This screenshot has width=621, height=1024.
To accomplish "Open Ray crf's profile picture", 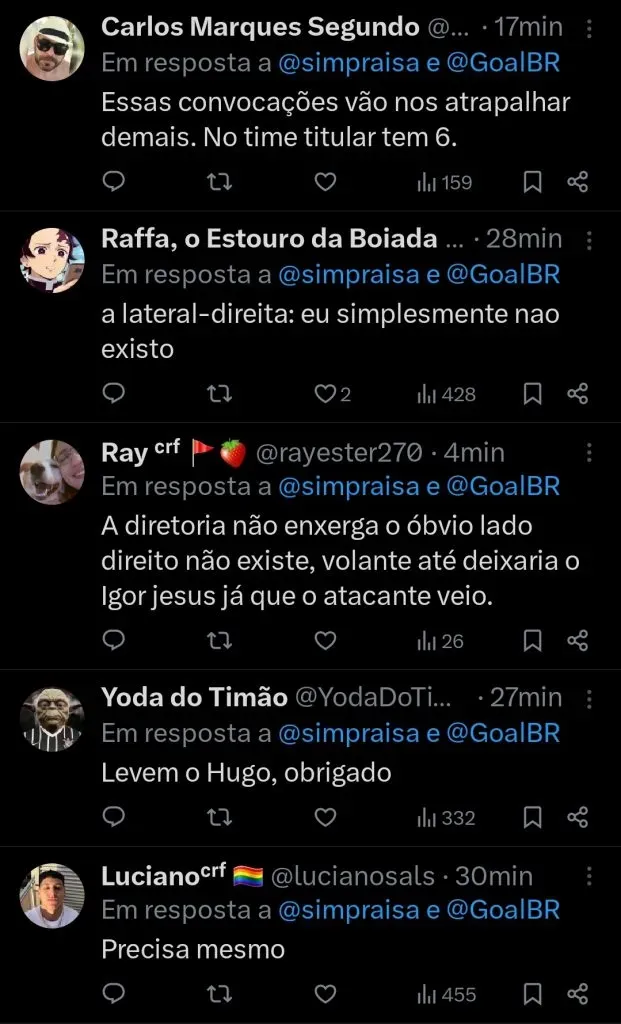I will [x=52, y=472].
